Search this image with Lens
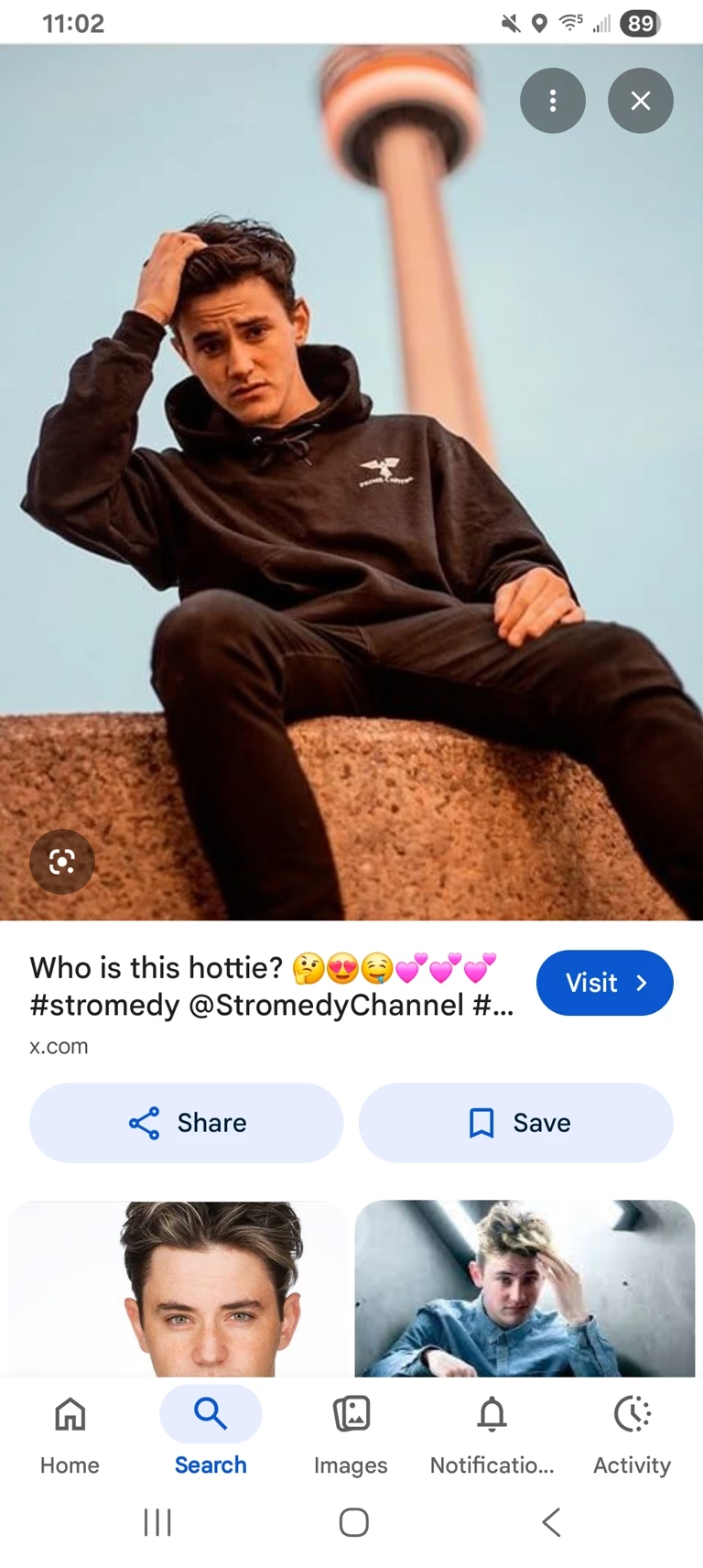703x1568 pixels. (x=62, y=861)
